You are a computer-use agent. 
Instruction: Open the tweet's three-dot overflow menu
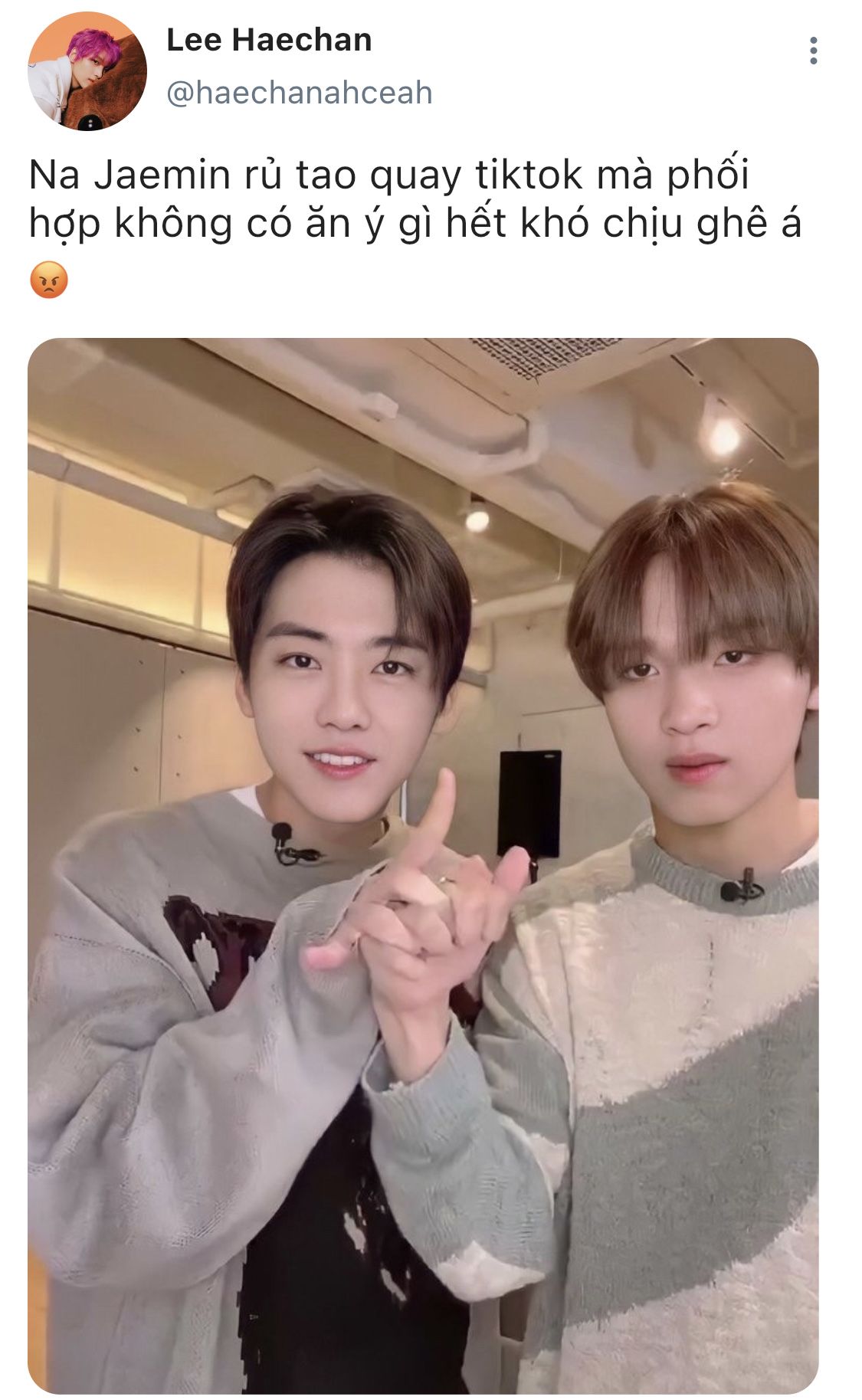tap(813, 51)
